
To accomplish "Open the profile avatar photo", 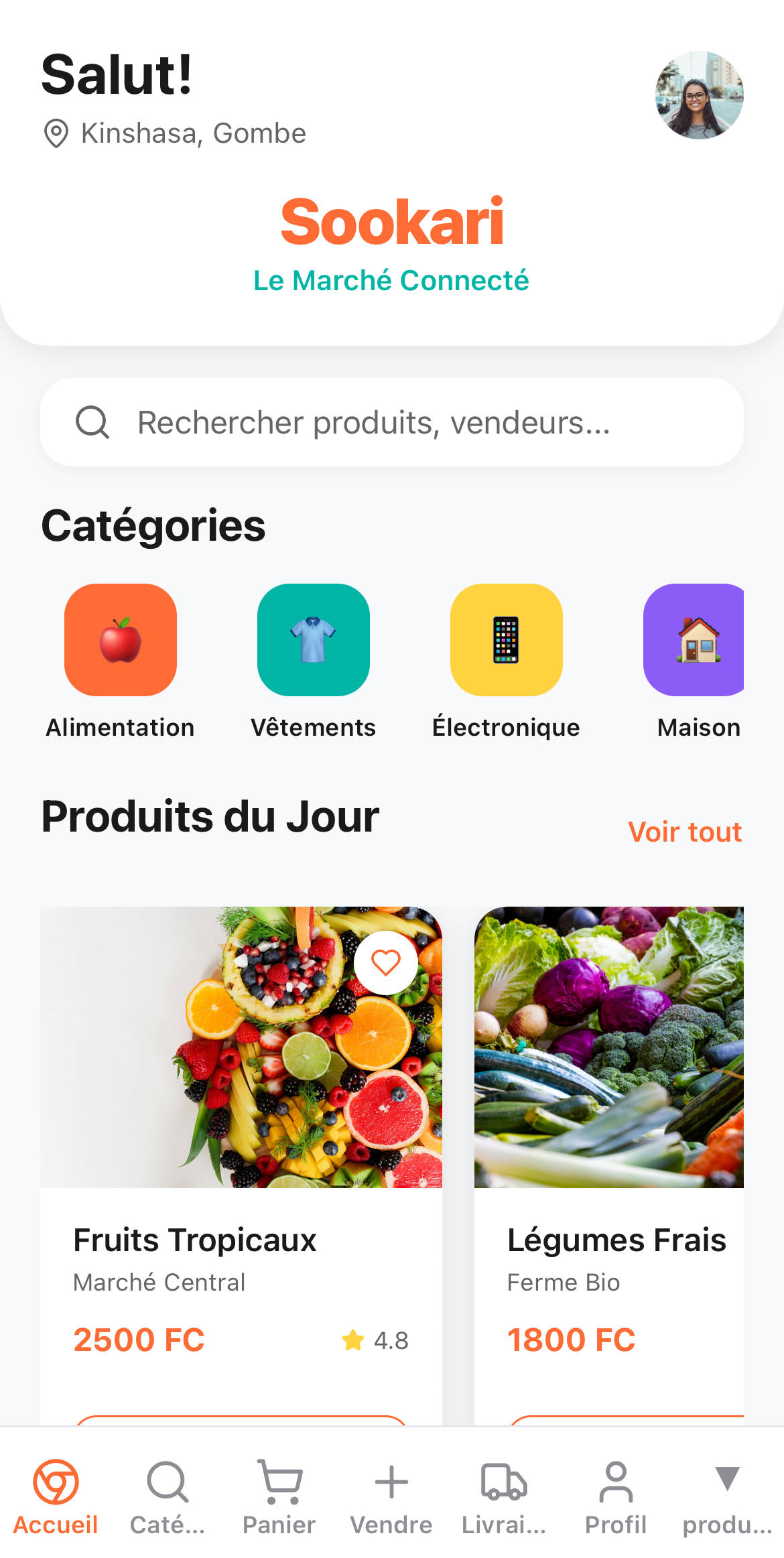I will click(x=699, y=95).
